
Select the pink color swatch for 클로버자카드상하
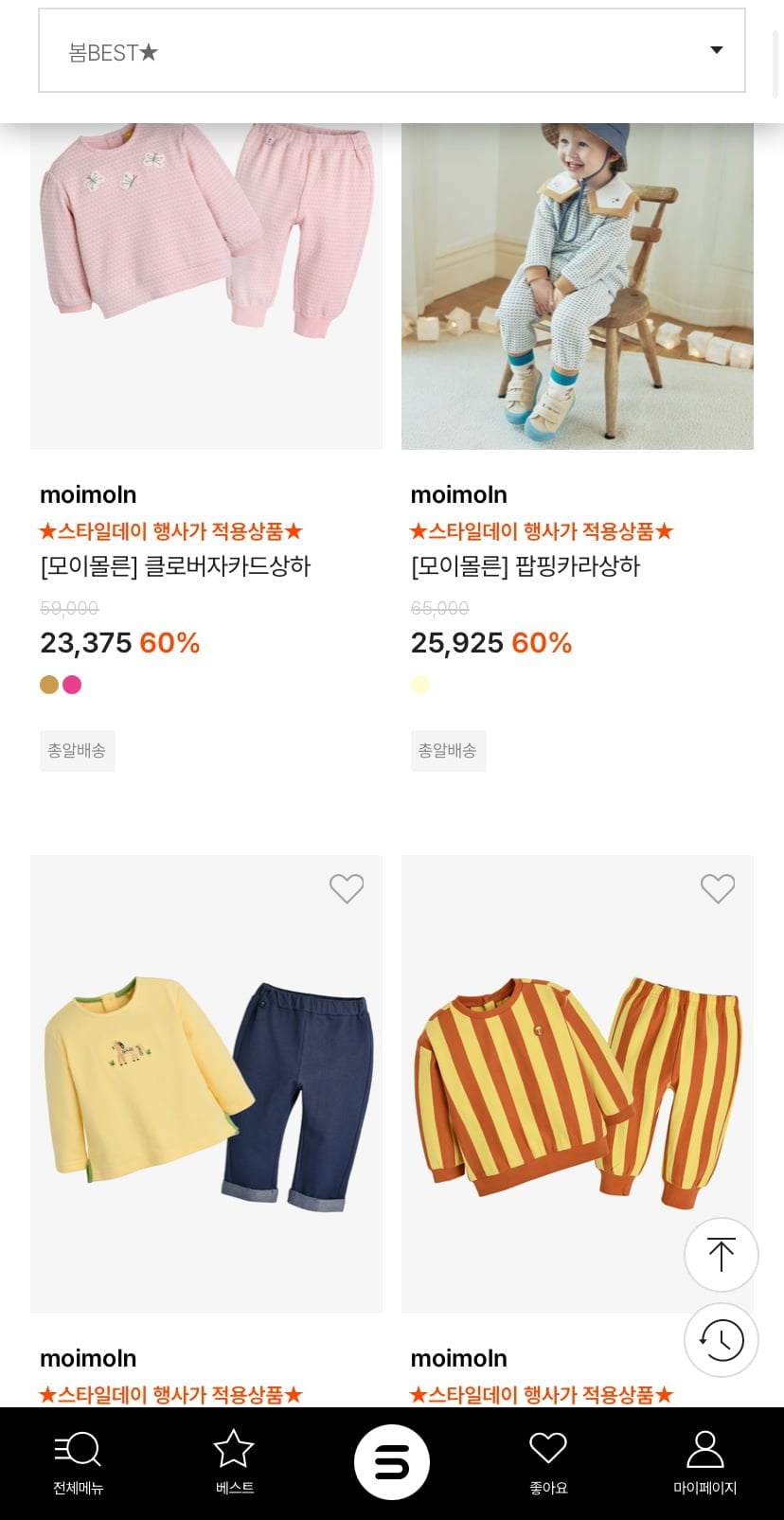(x=72, y=685)
